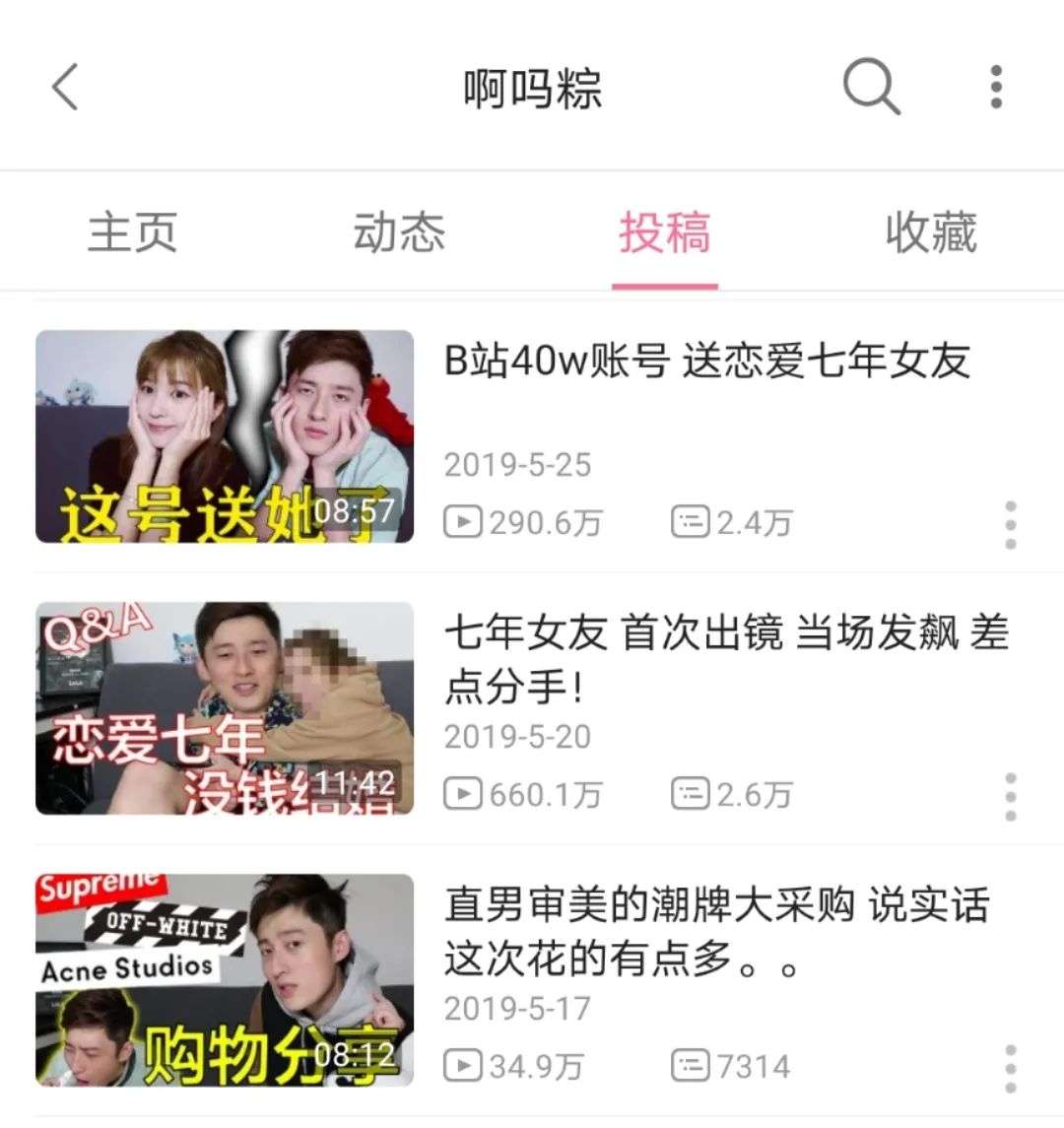This screenshot has height=1128, width=1064.
Task: Go back using the arrow icon
Action: point(65,87)
